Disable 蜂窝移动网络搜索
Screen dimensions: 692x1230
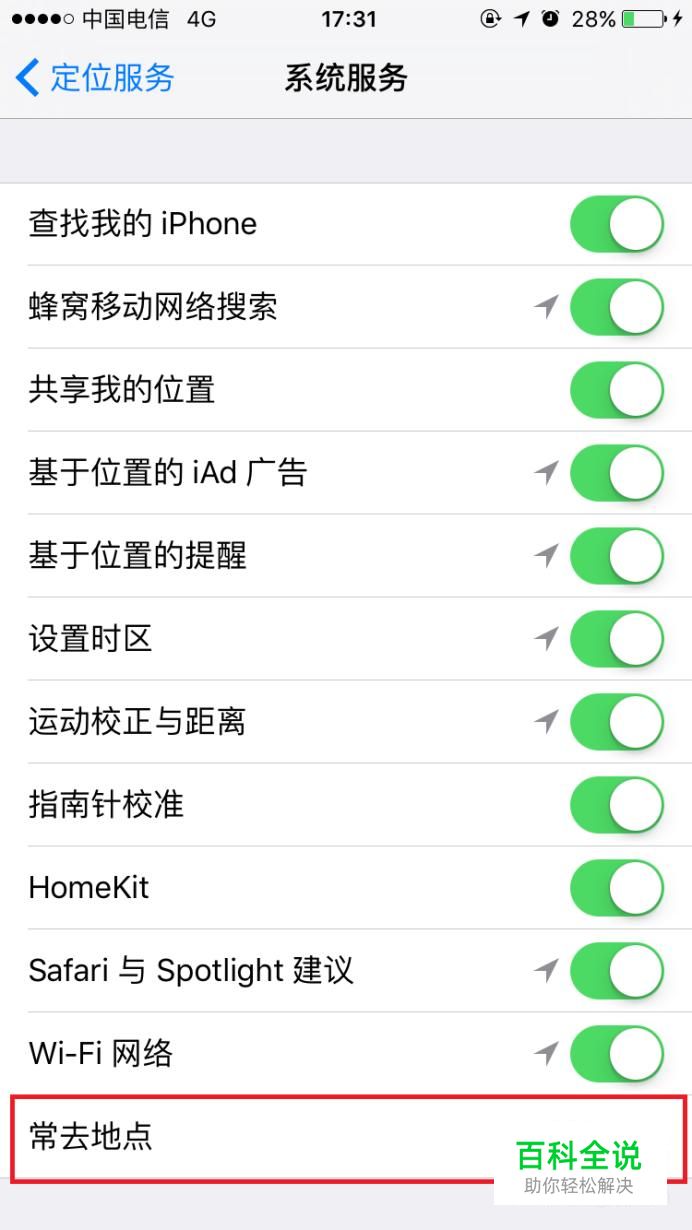coord(617,307)
